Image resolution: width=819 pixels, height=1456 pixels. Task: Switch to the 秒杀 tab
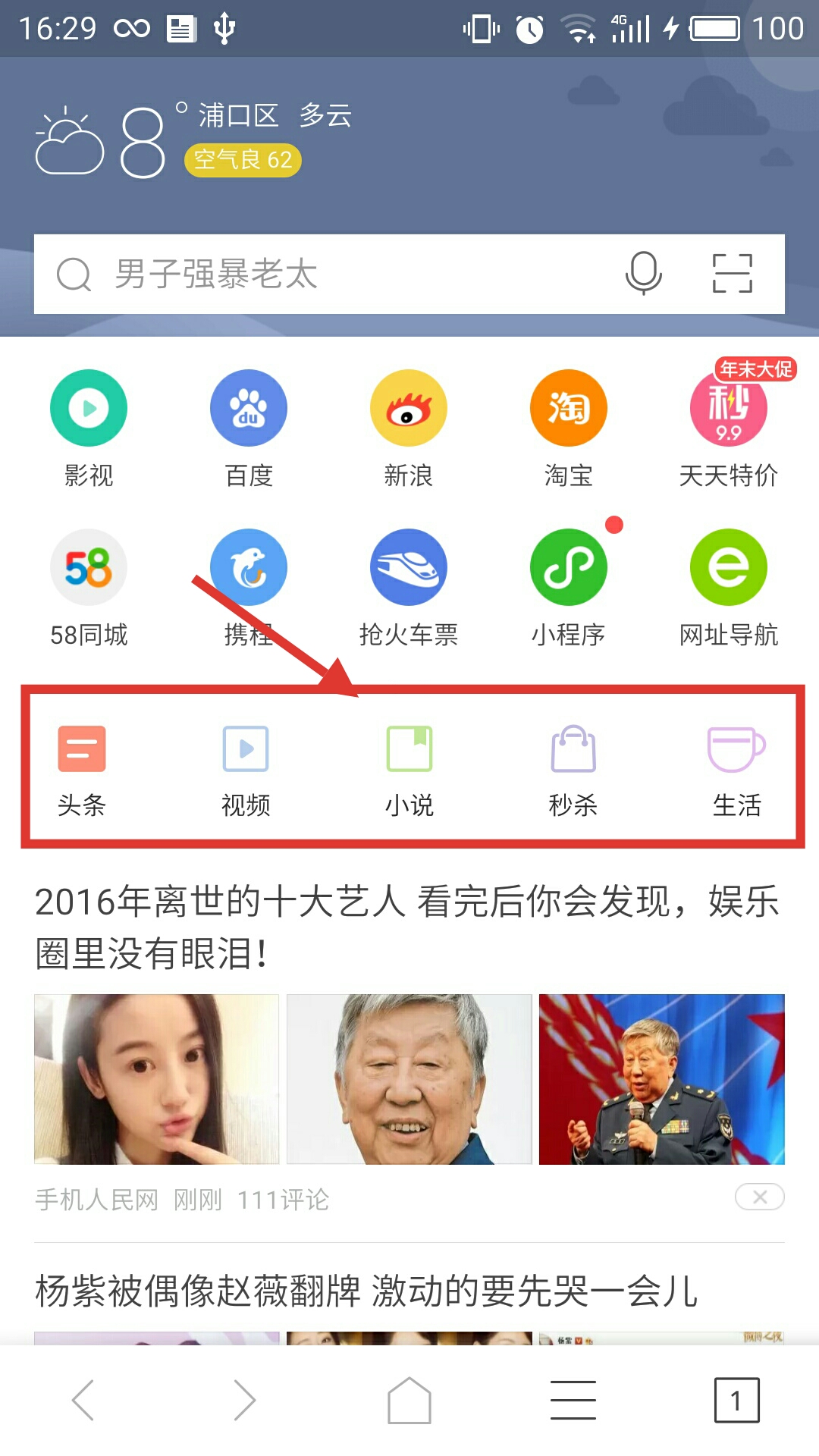tap(573, 767)
